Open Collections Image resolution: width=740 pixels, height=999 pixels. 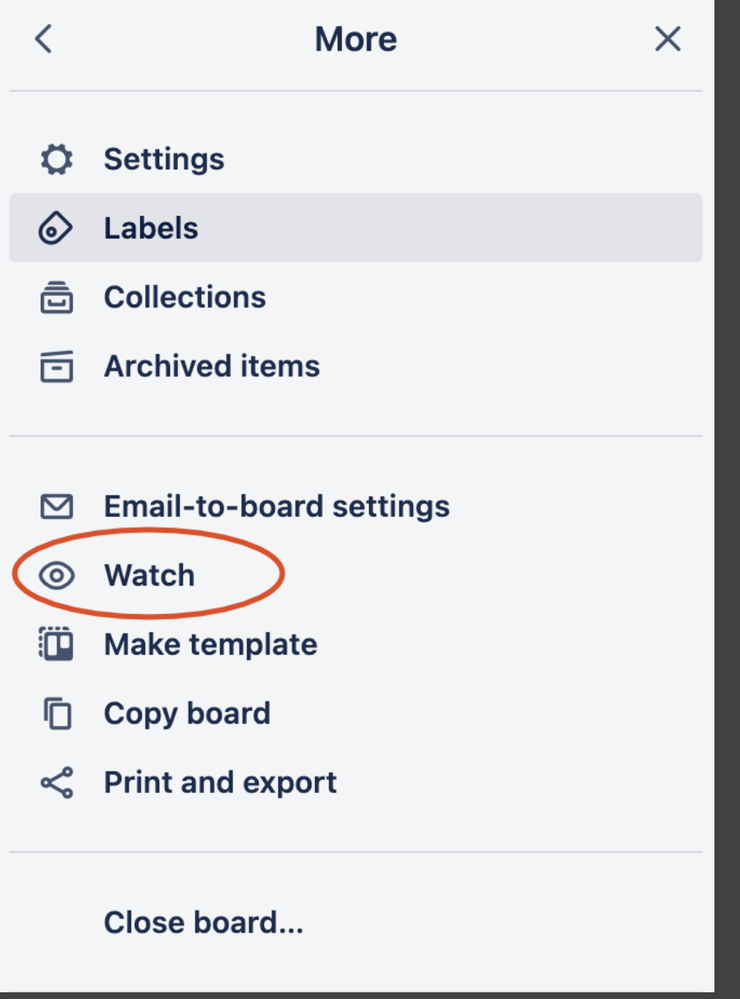click(x=184, y=297)
